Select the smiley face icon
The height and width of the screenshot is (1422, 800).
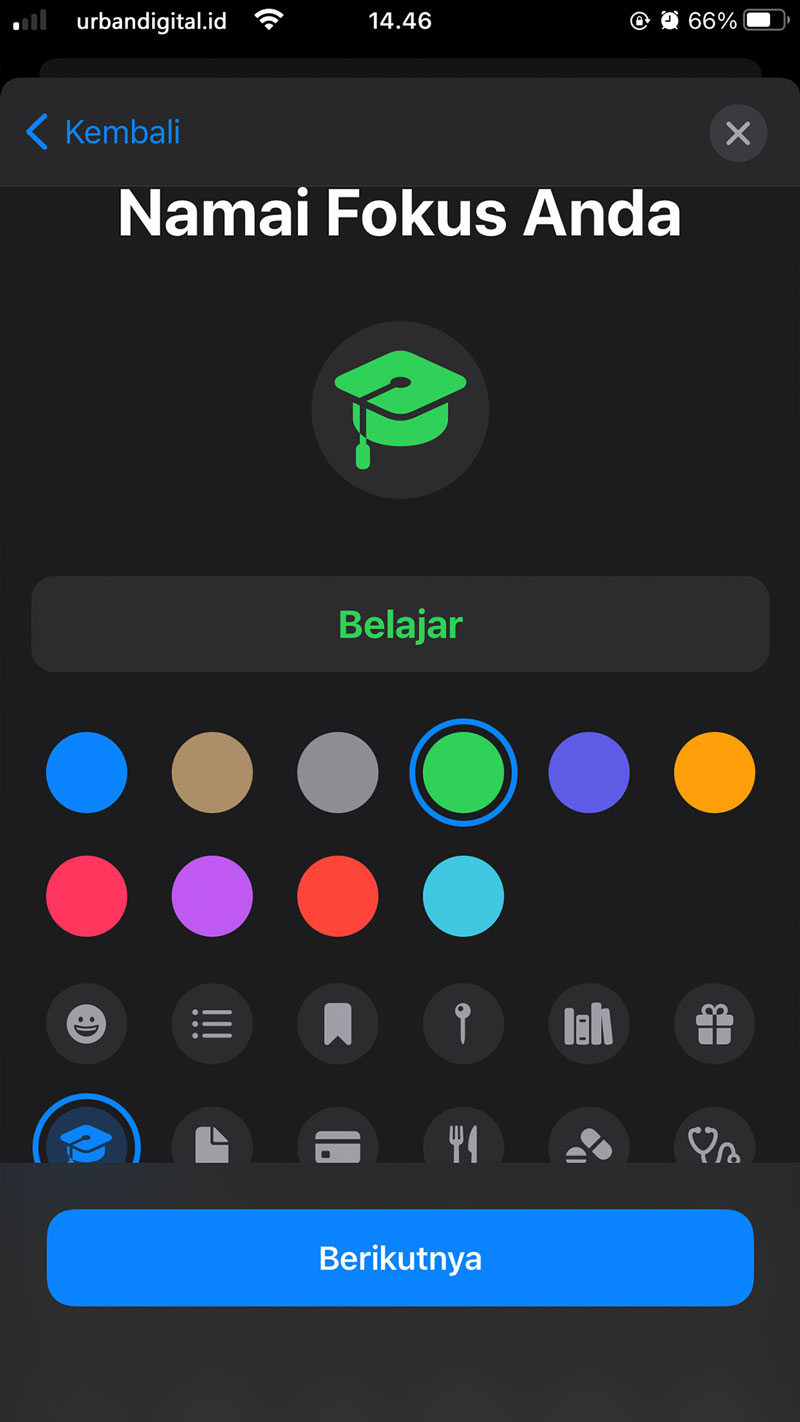(x=87, y=1024)
